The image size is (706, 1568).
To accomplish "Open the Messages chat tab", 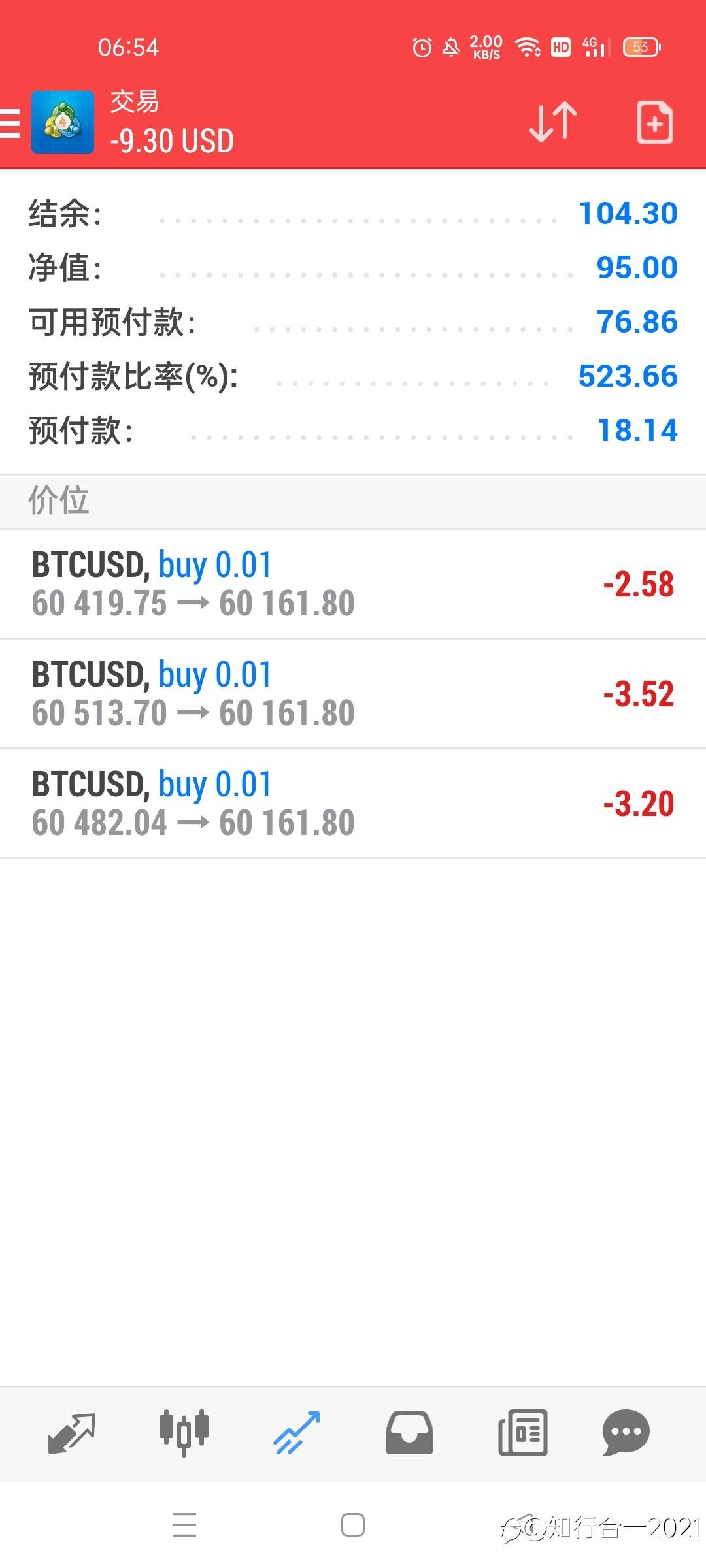I will pyautogui.click(x=626, y=1433).
